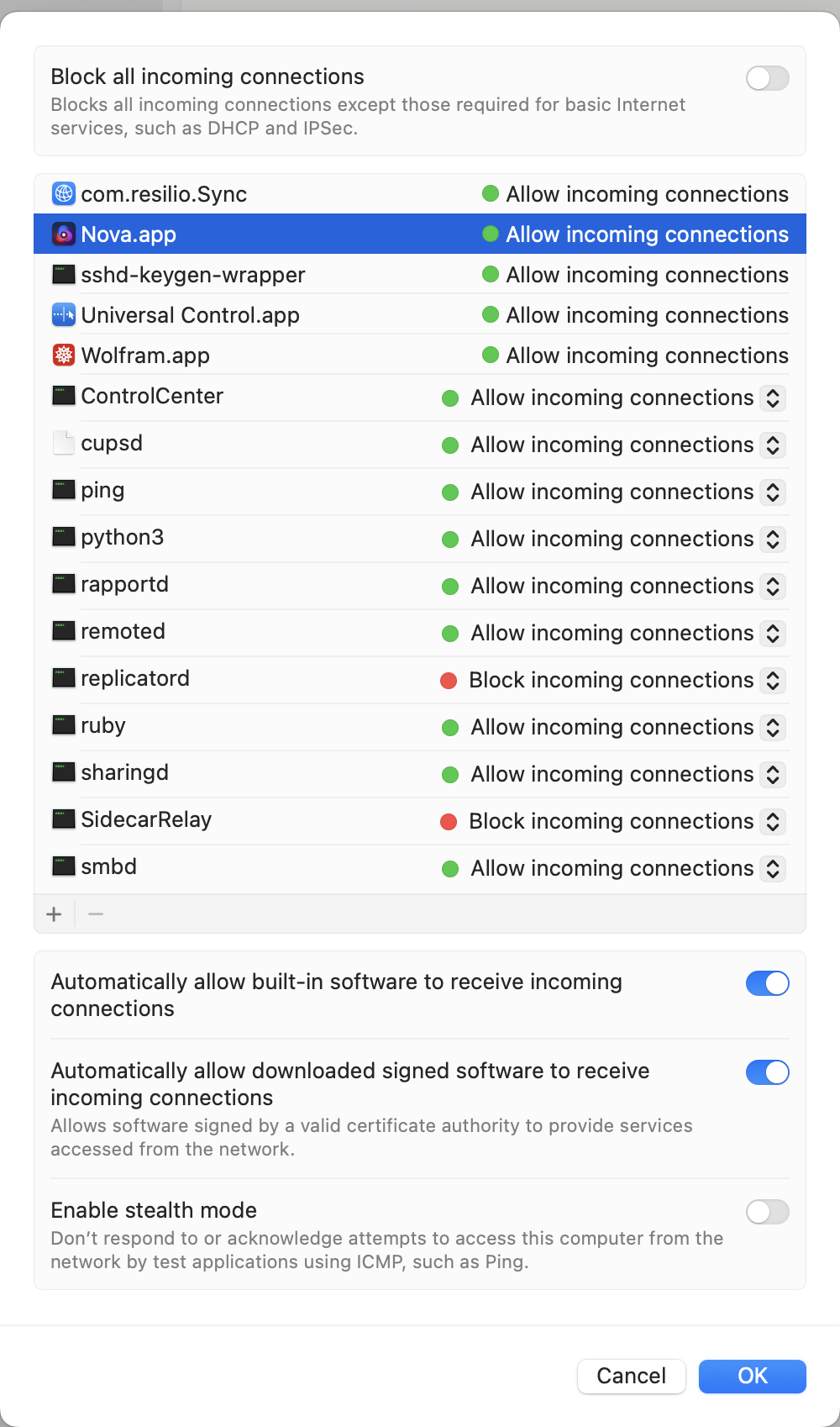Select the com.resilio.Sync row
The width and height of the screenshot is (840, 1427).
(x=420, y=194)
